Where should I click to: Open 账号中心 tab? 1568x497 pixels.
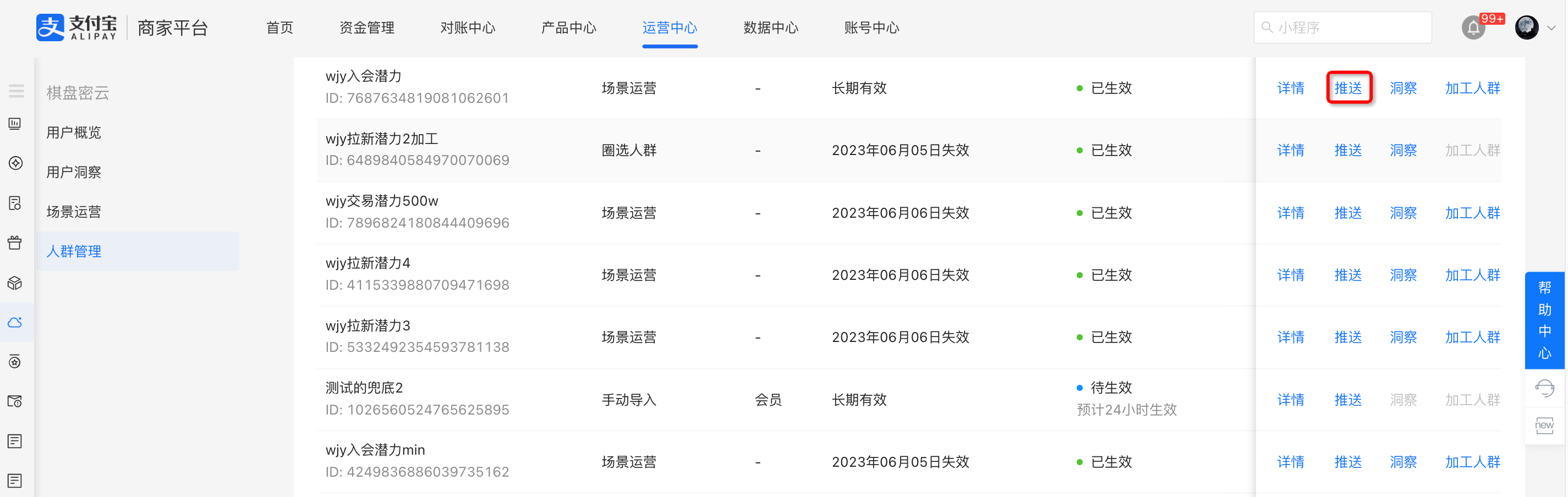(x=871, y=27)
